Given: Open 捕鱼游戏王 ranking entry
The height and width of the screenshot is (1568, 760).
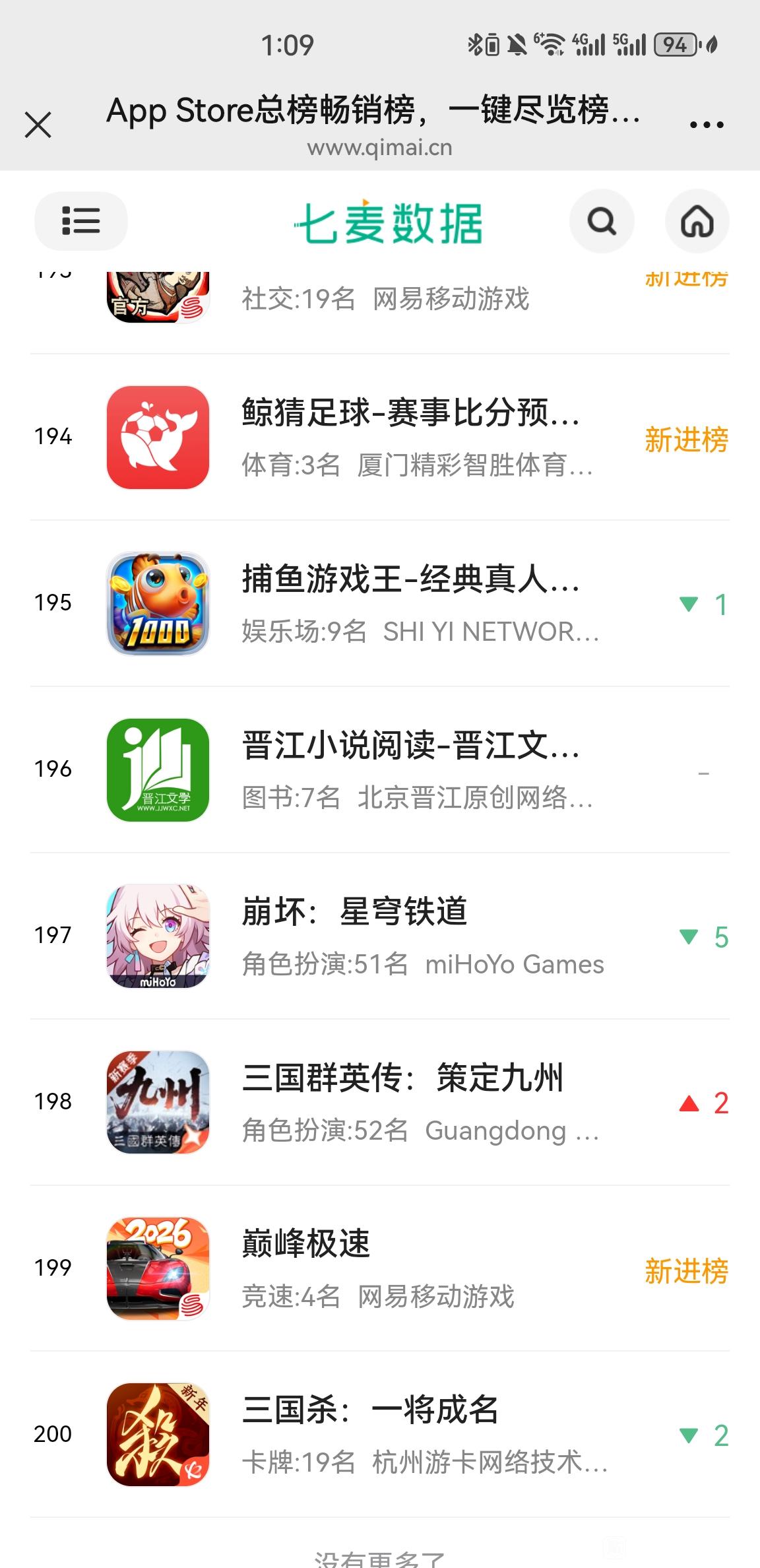Looking at the screenshot, I should click(409, 603).
